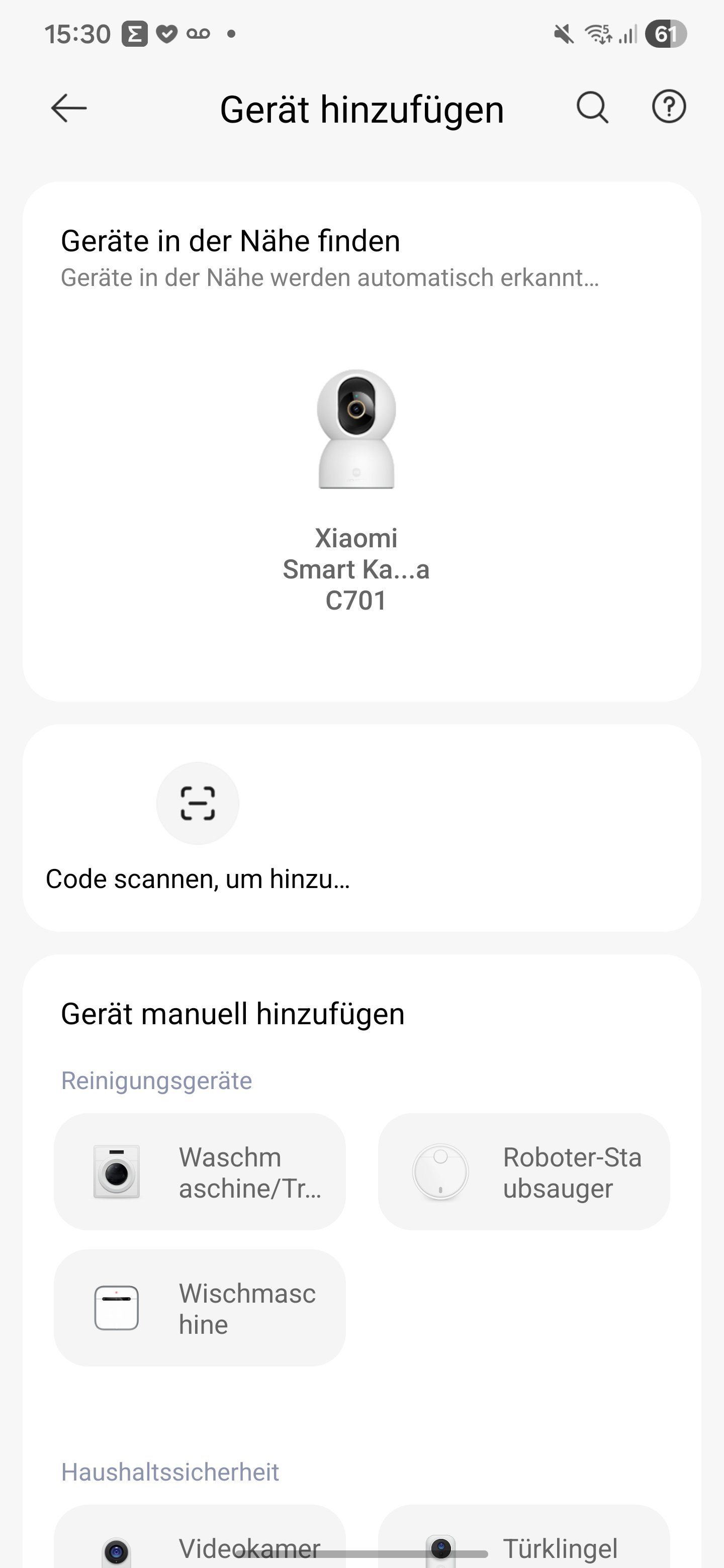Open the search icon
724x1568 pixels.
coord(592,108)
